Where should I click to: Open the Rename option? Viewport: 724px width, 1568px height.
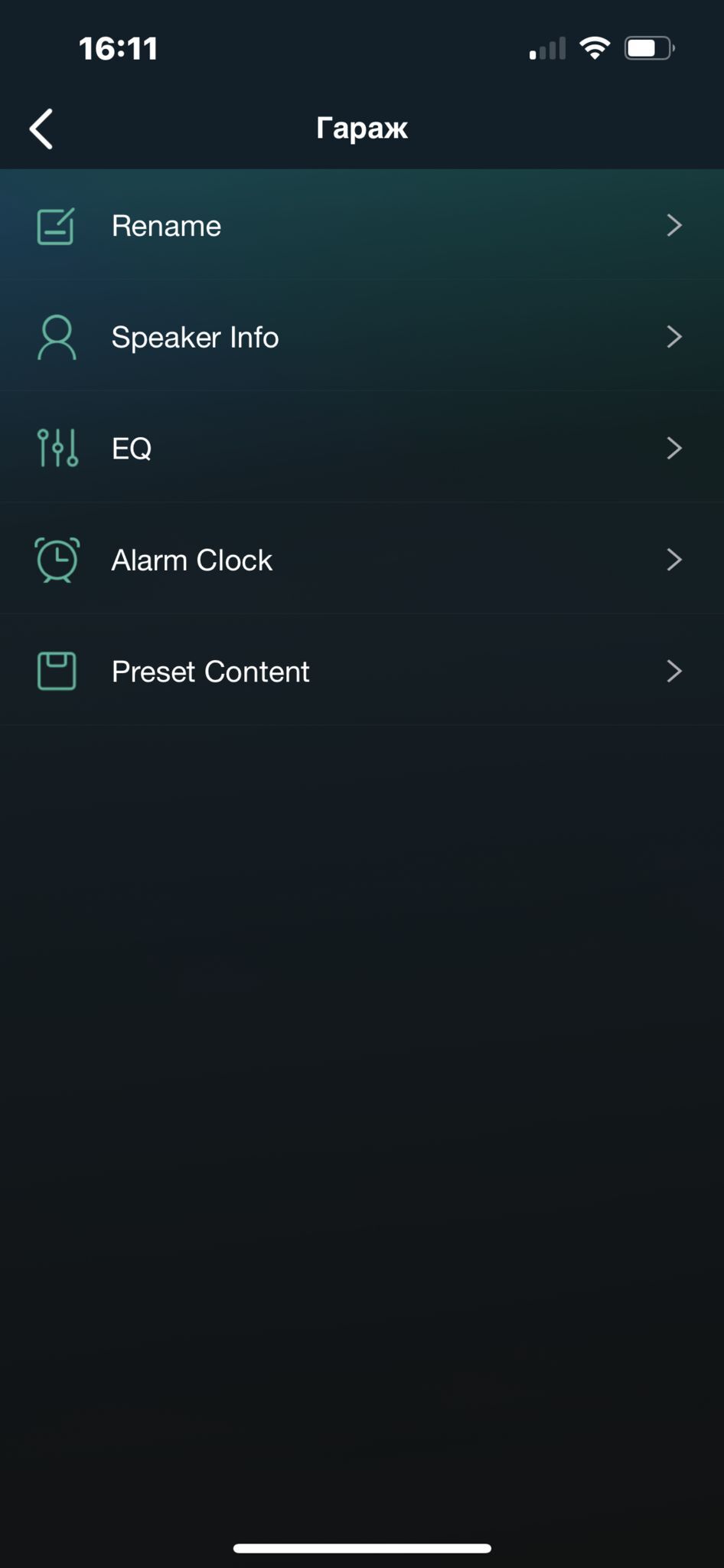point(361,226)
